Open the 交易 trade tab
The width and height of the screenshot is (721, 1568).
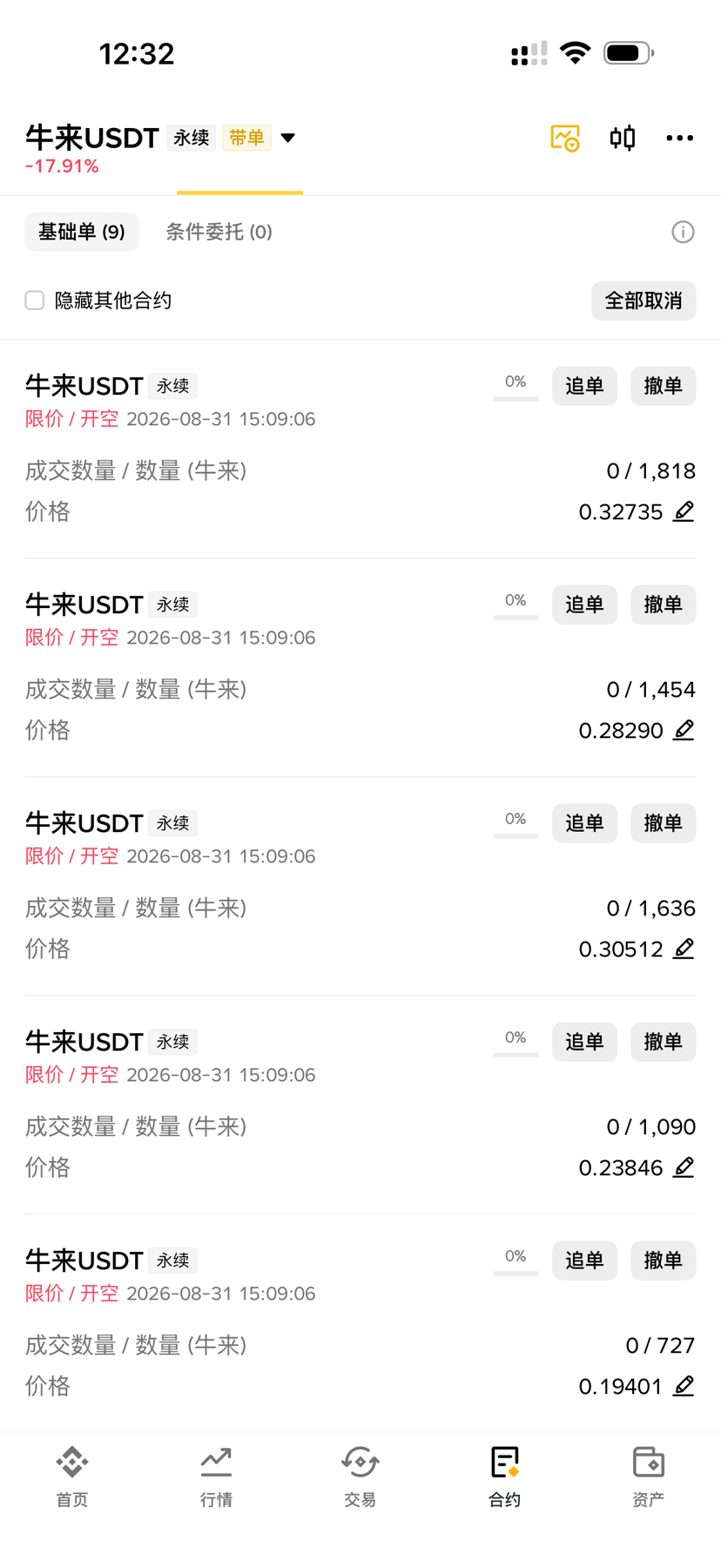click(x=360, y=1476)
